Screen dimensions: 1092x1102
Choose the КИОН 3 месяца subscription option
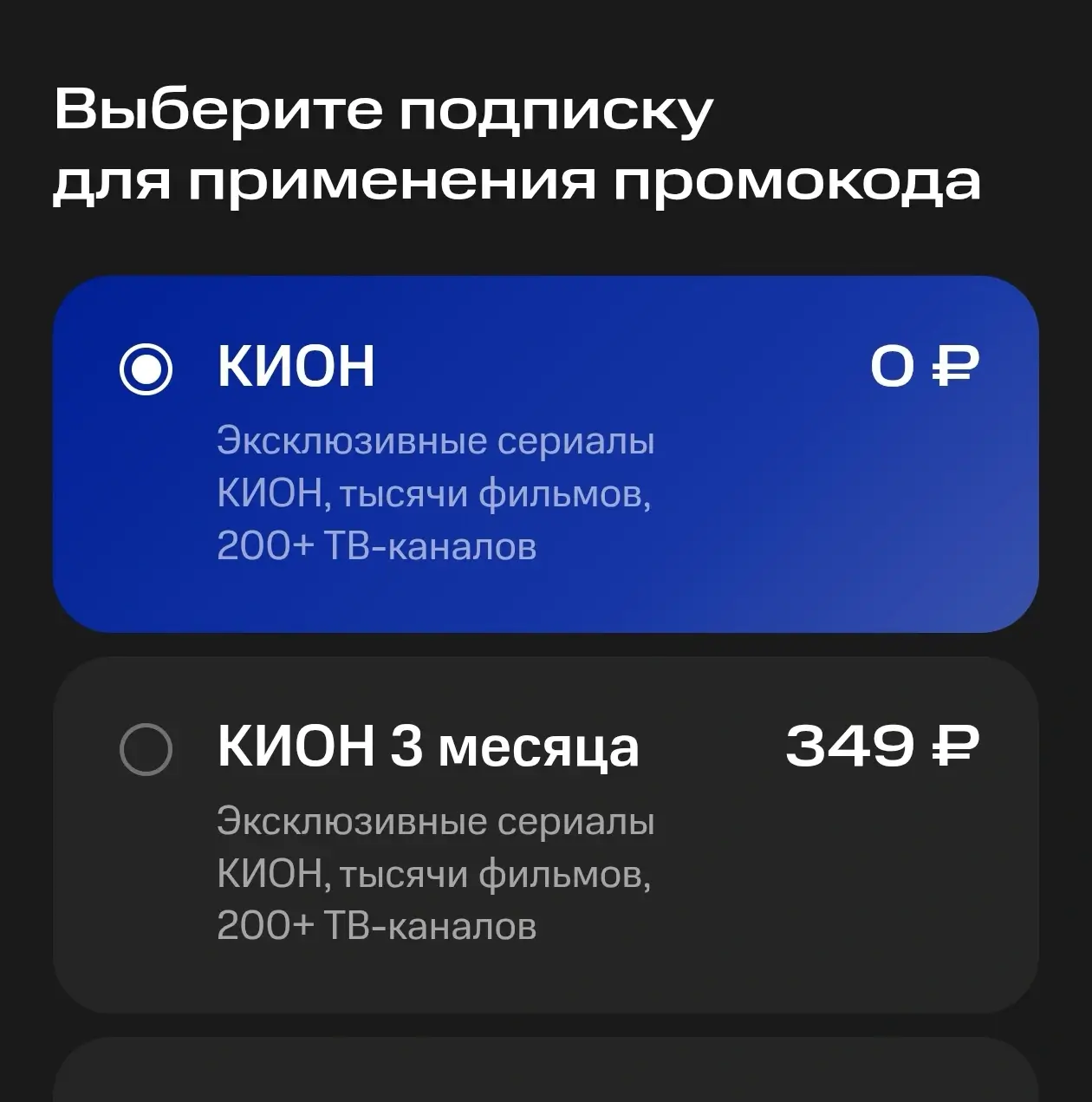[x=146, y=749]
